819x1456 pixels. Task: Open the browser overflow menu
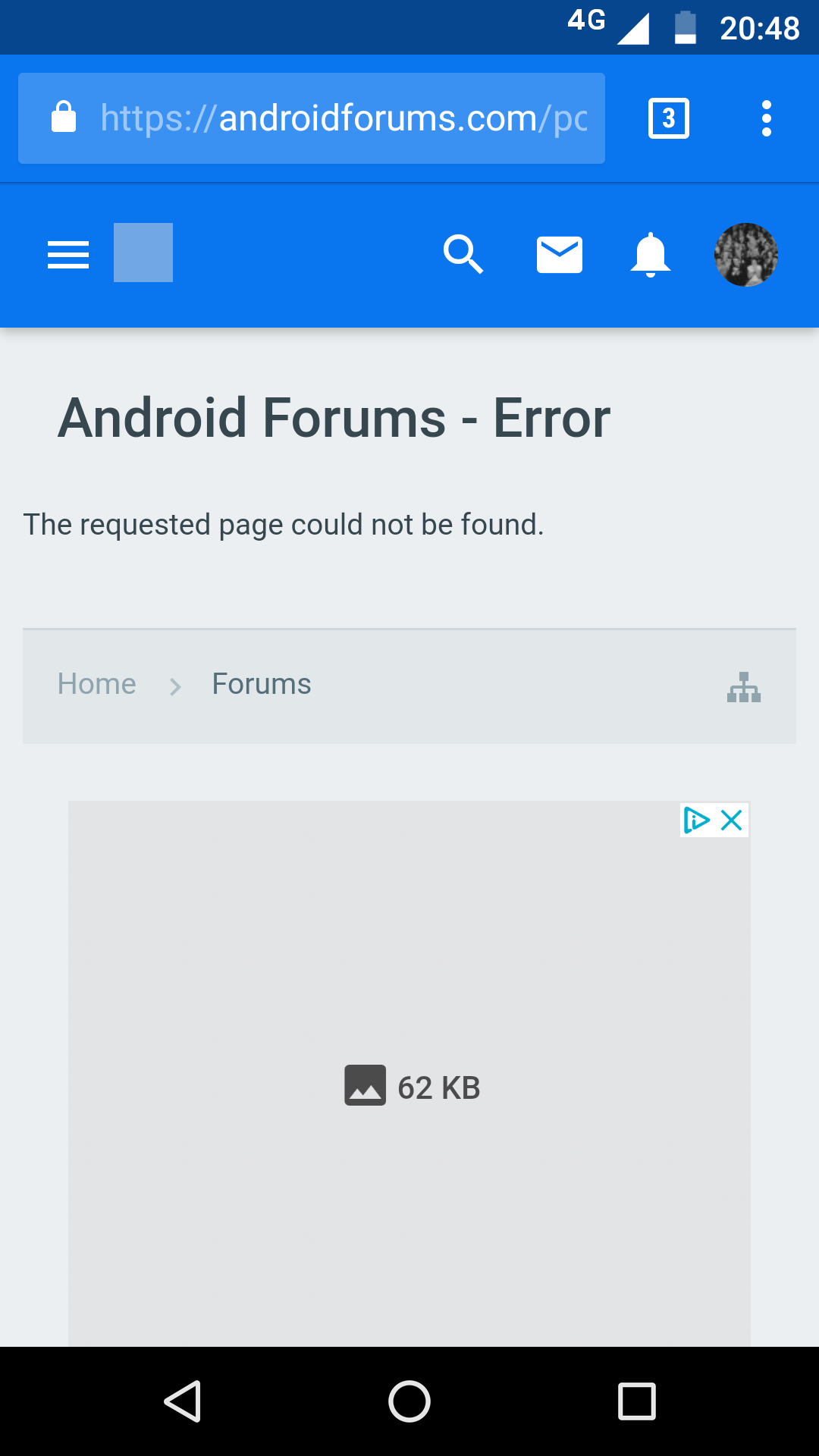(x=767, y=118)
